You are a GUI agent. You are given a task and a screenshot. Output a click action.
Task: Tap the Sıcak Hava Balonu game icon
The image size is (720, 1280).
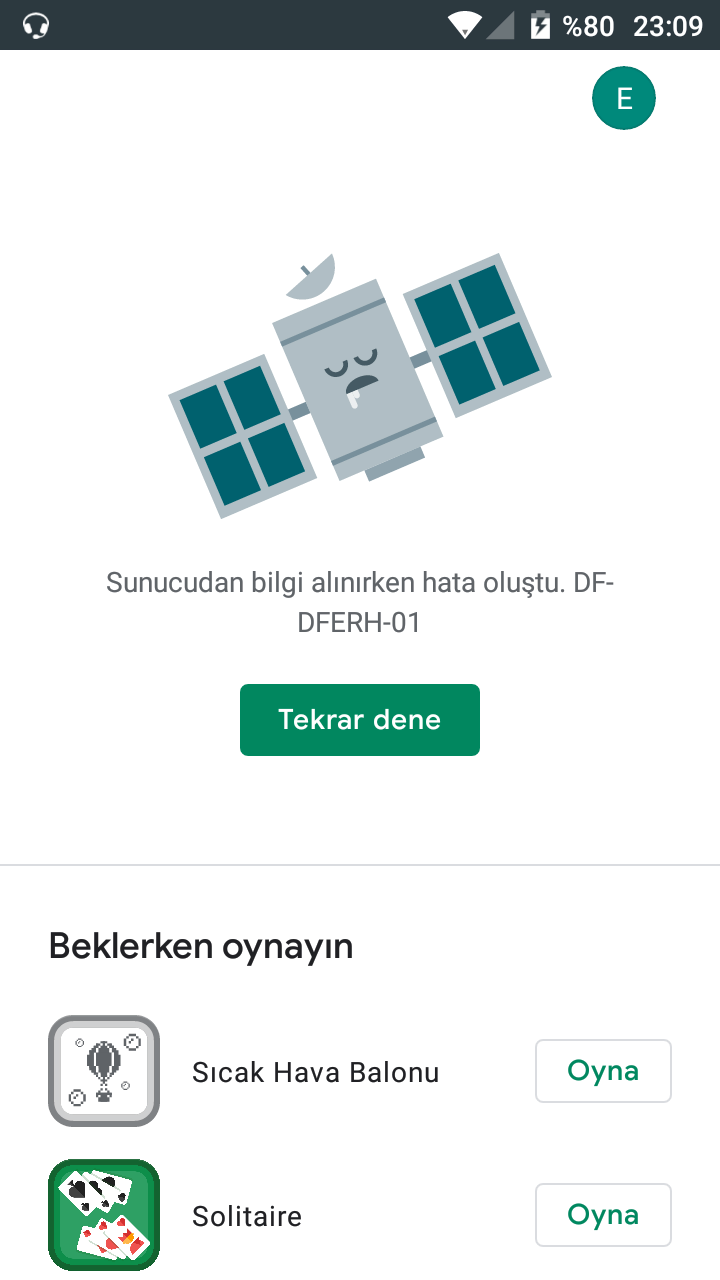point(103,1070)
